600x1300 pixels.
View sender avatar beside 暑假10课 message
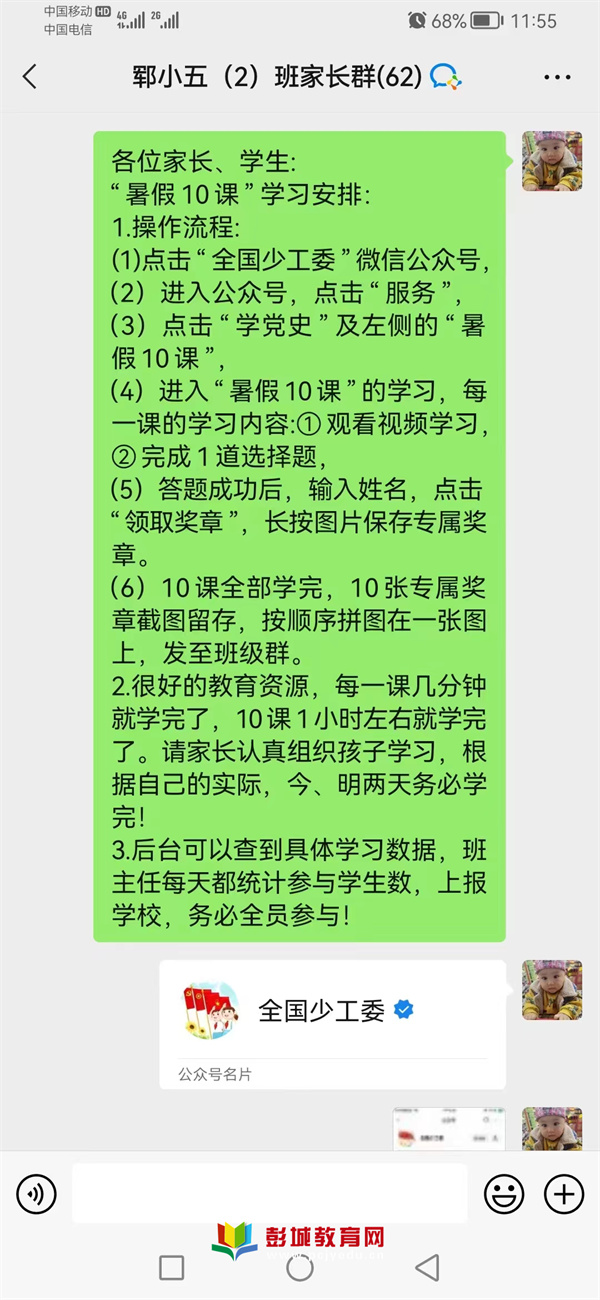click(x=552, y=161)
